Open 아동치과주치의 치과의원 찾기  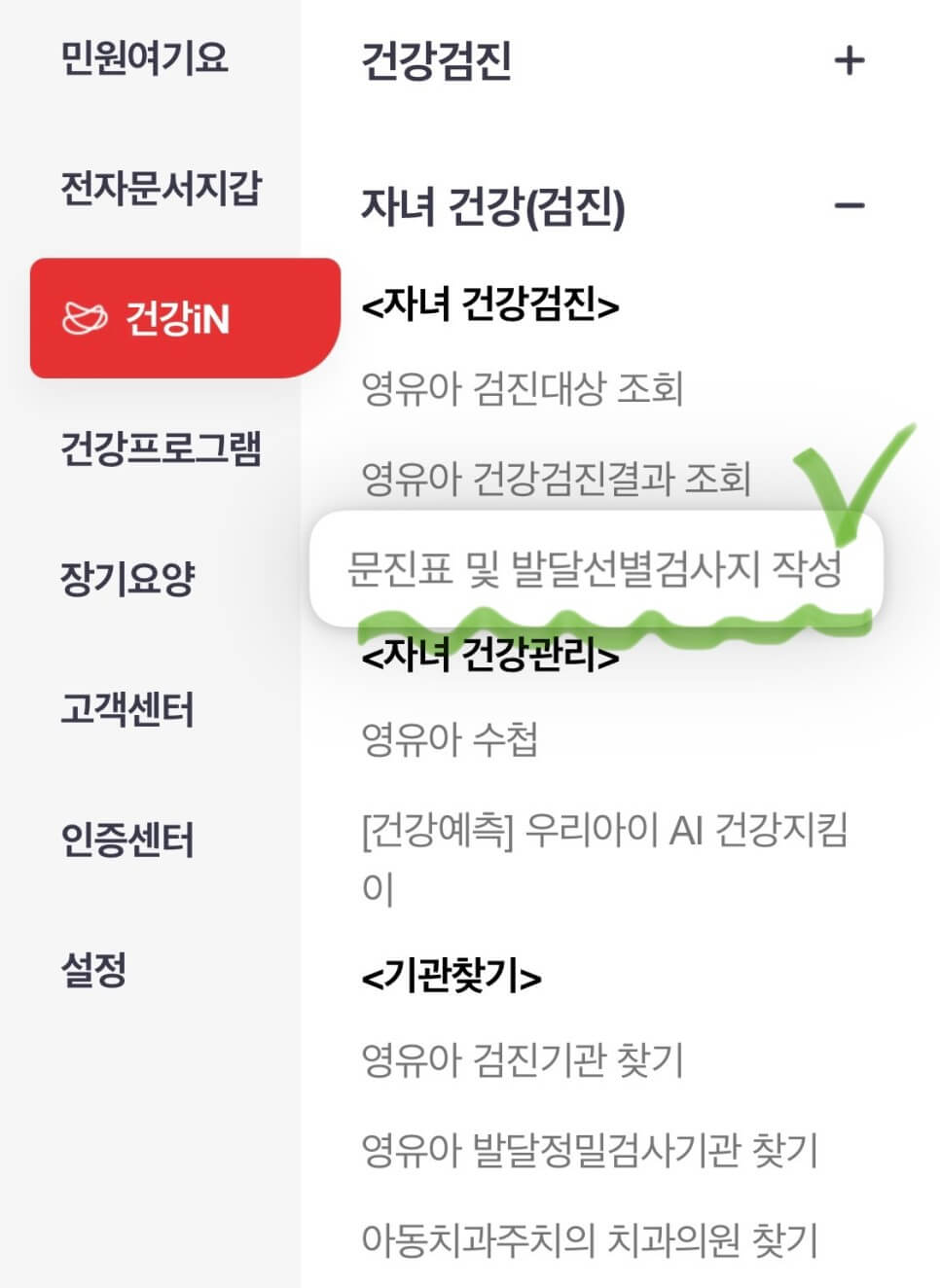pyautogui.click(x=589, y=1235)
